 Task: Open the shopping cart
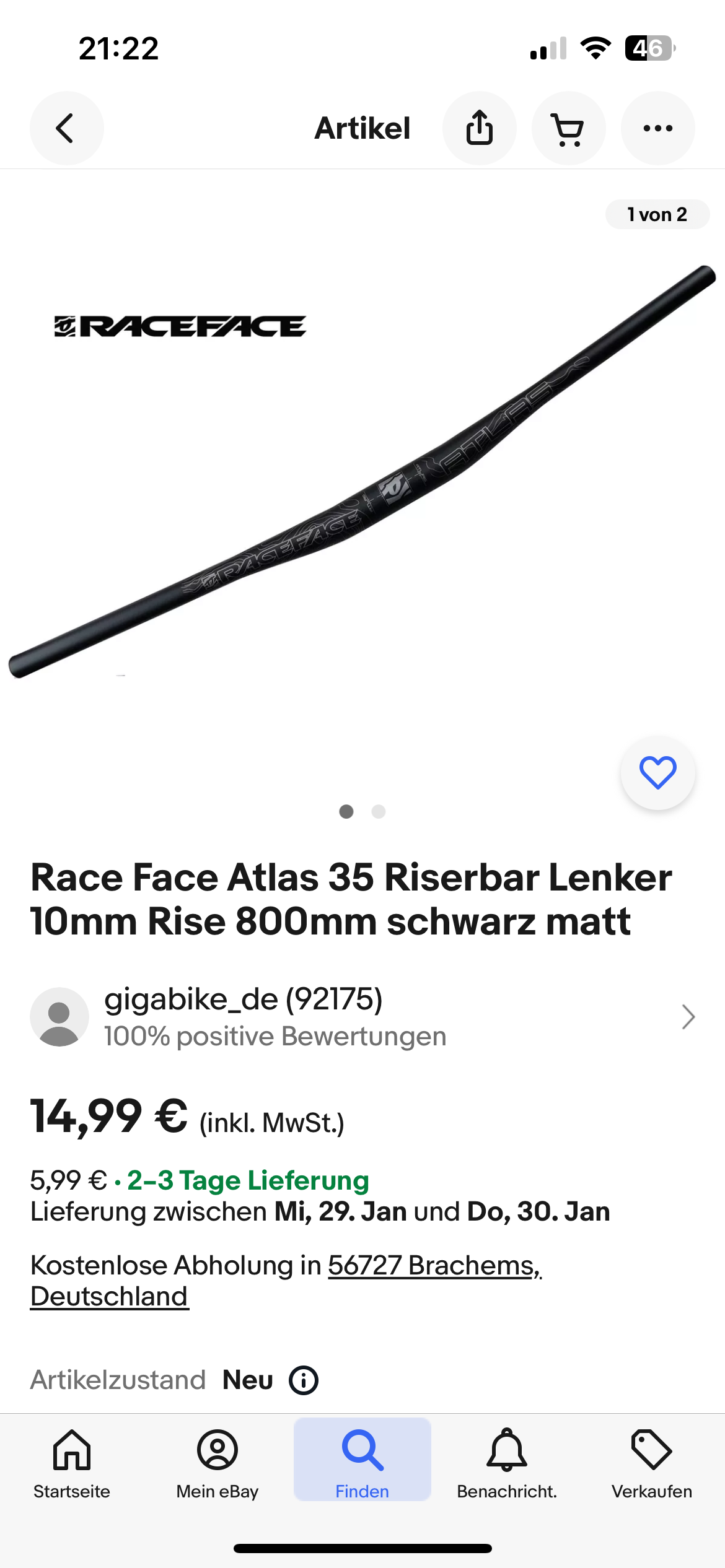click(x=568, y=128)
